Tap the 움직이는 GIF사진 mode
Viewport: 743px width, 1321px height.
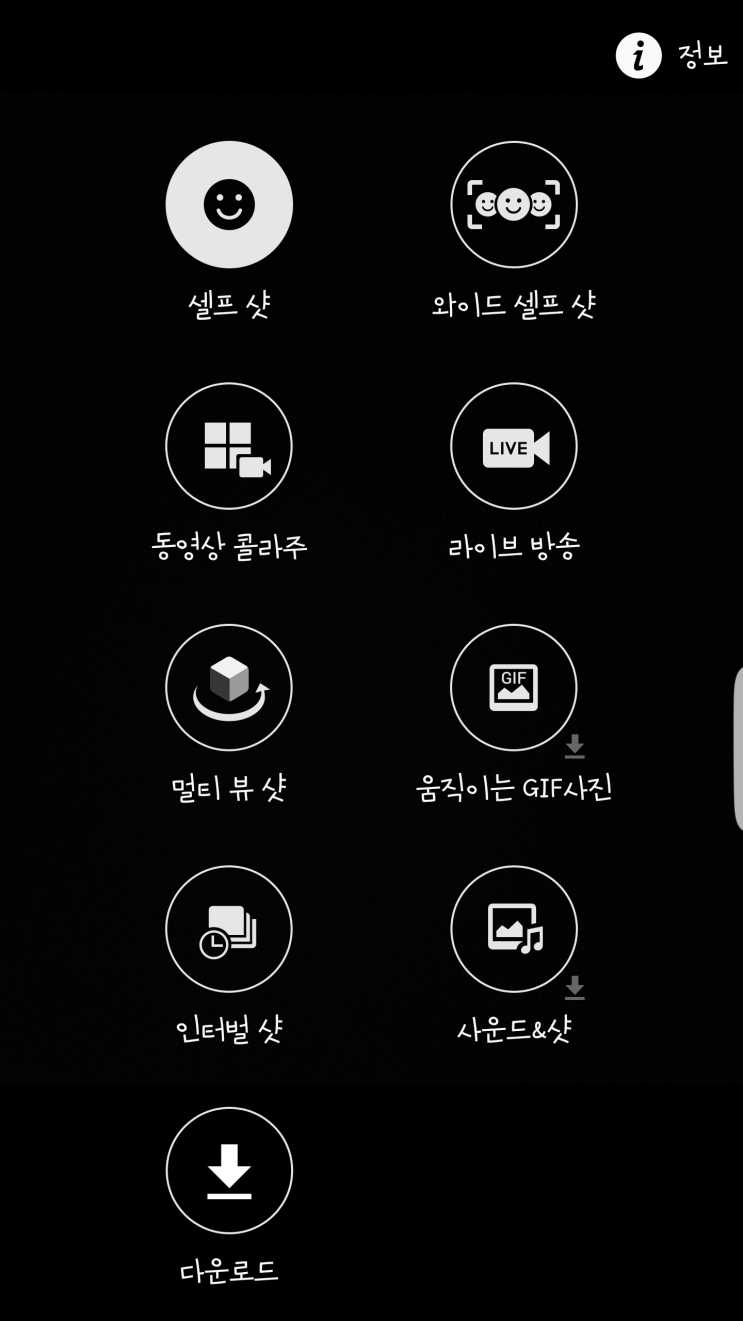coord(514,688)
